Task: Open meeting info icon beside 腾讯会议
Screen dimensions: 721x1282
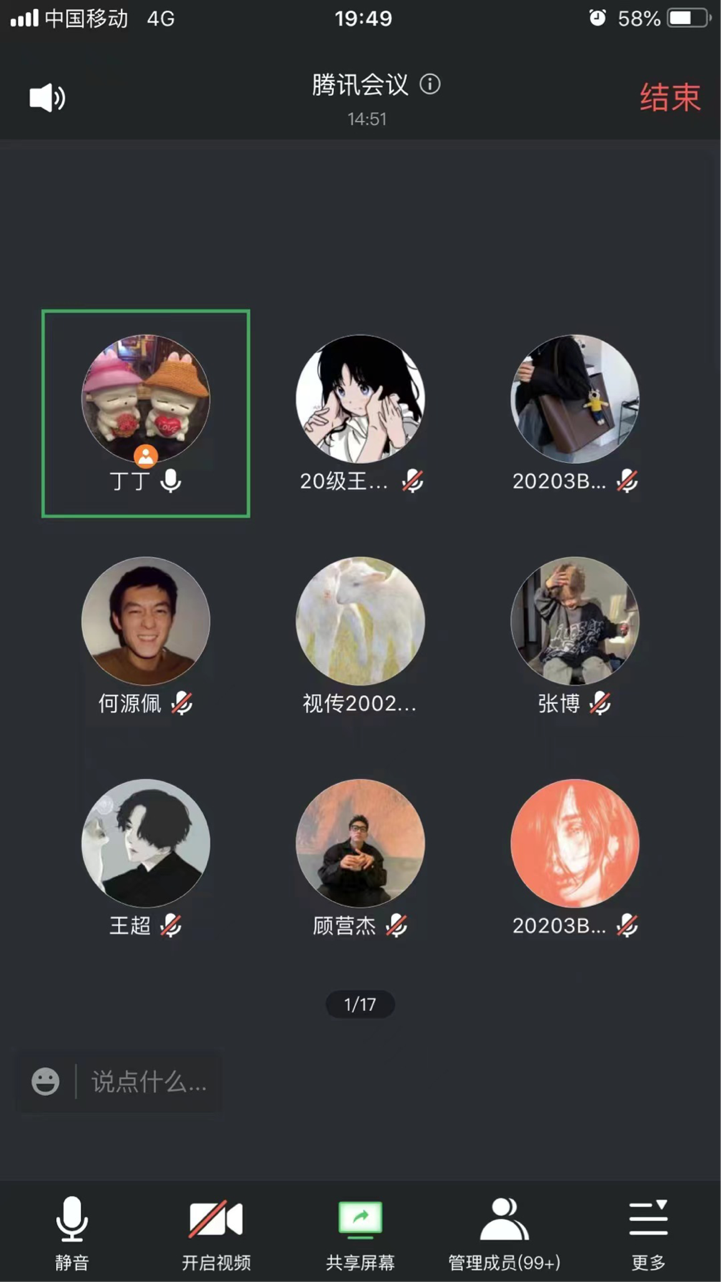Action: point(430,85)
